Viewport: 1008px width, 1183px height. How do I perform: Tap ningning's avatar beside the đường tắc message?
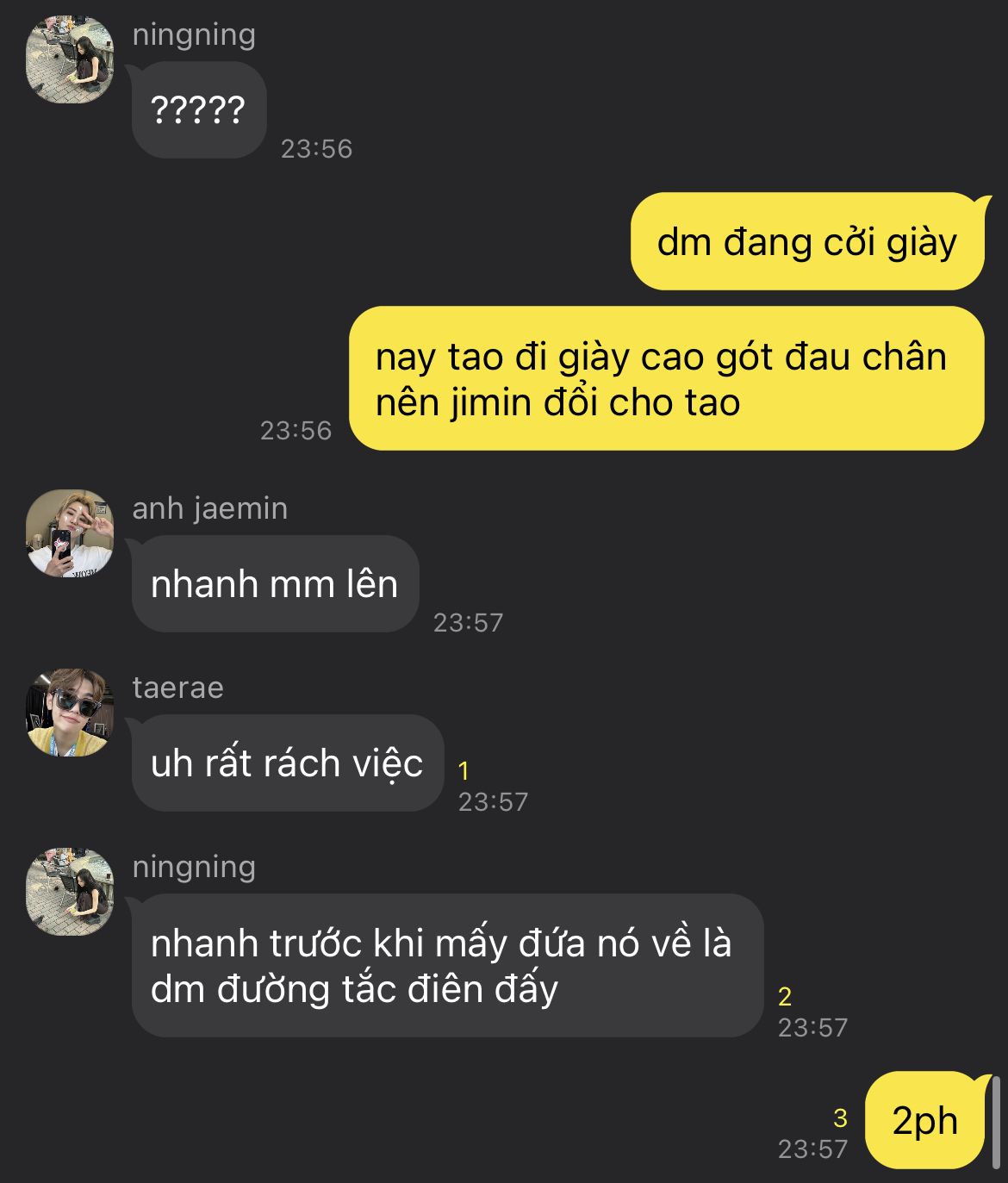70,892
